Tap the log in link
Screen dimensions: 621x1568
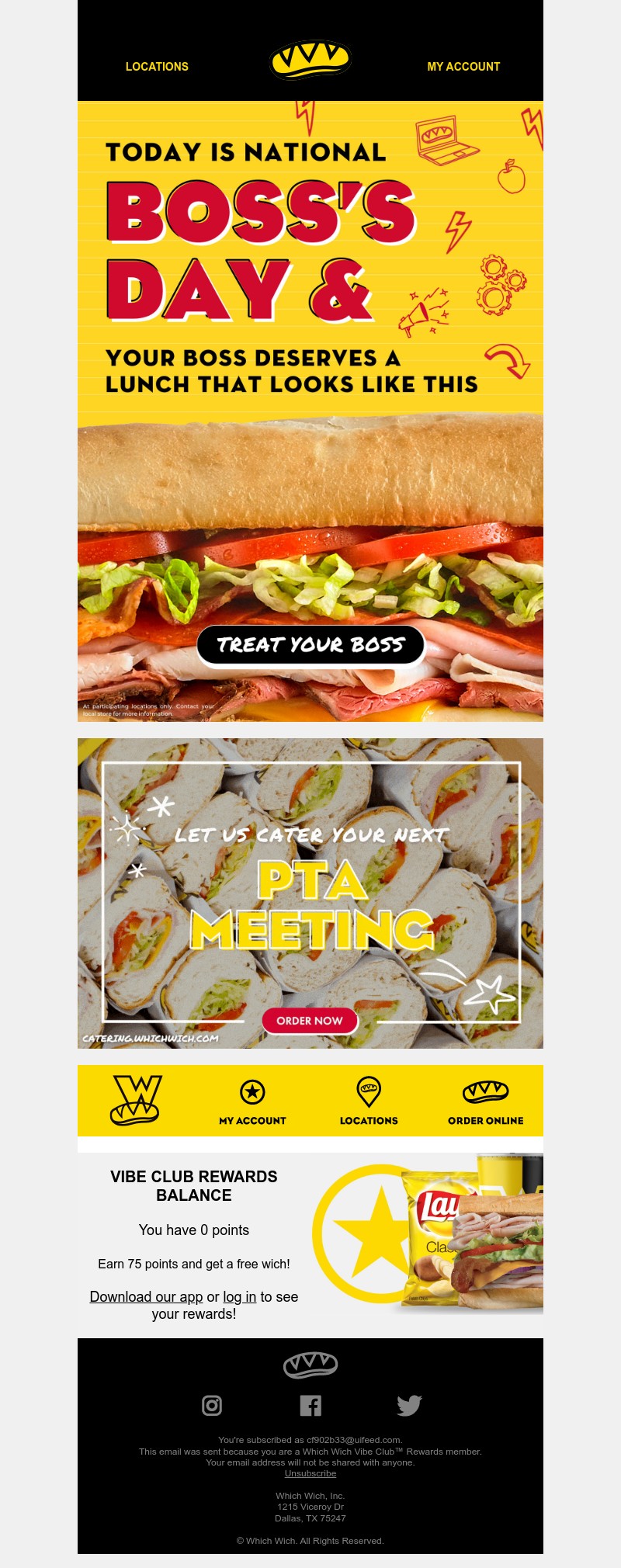[239, 1297]
